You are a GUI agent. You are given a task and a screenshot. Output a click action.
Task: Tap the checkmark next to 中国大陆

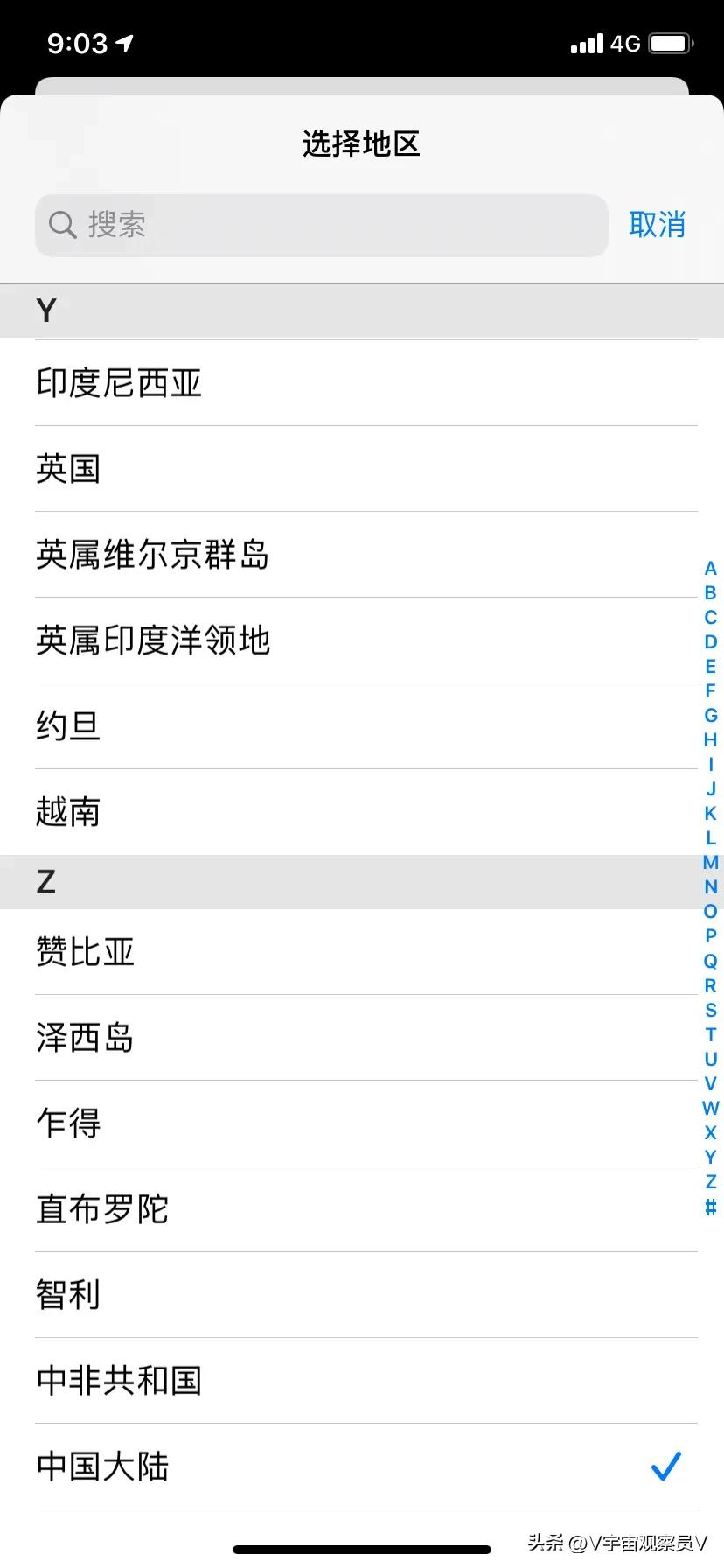click(666, 1466)
